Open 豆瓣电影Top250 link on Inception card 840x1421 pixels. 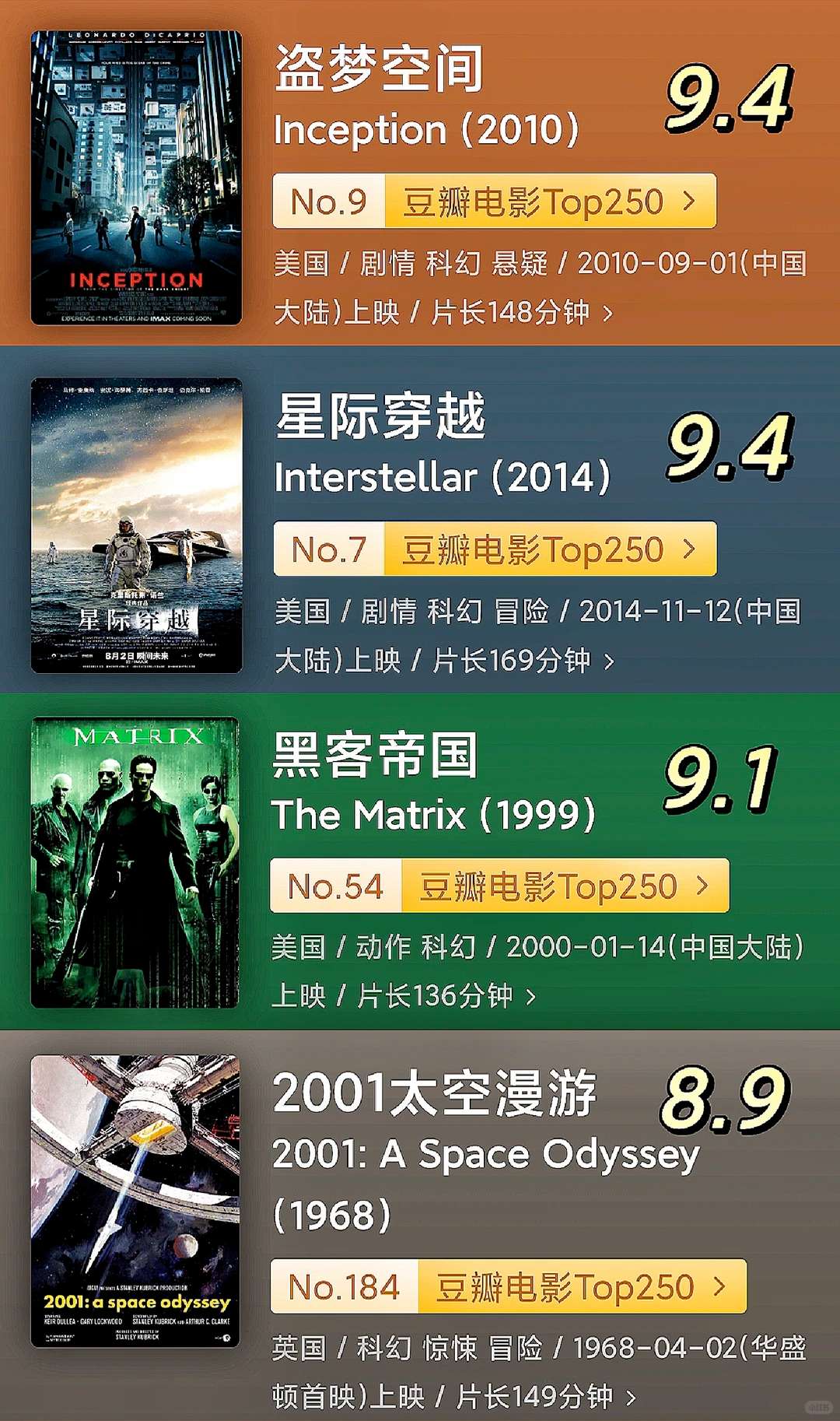pos(544,201)
